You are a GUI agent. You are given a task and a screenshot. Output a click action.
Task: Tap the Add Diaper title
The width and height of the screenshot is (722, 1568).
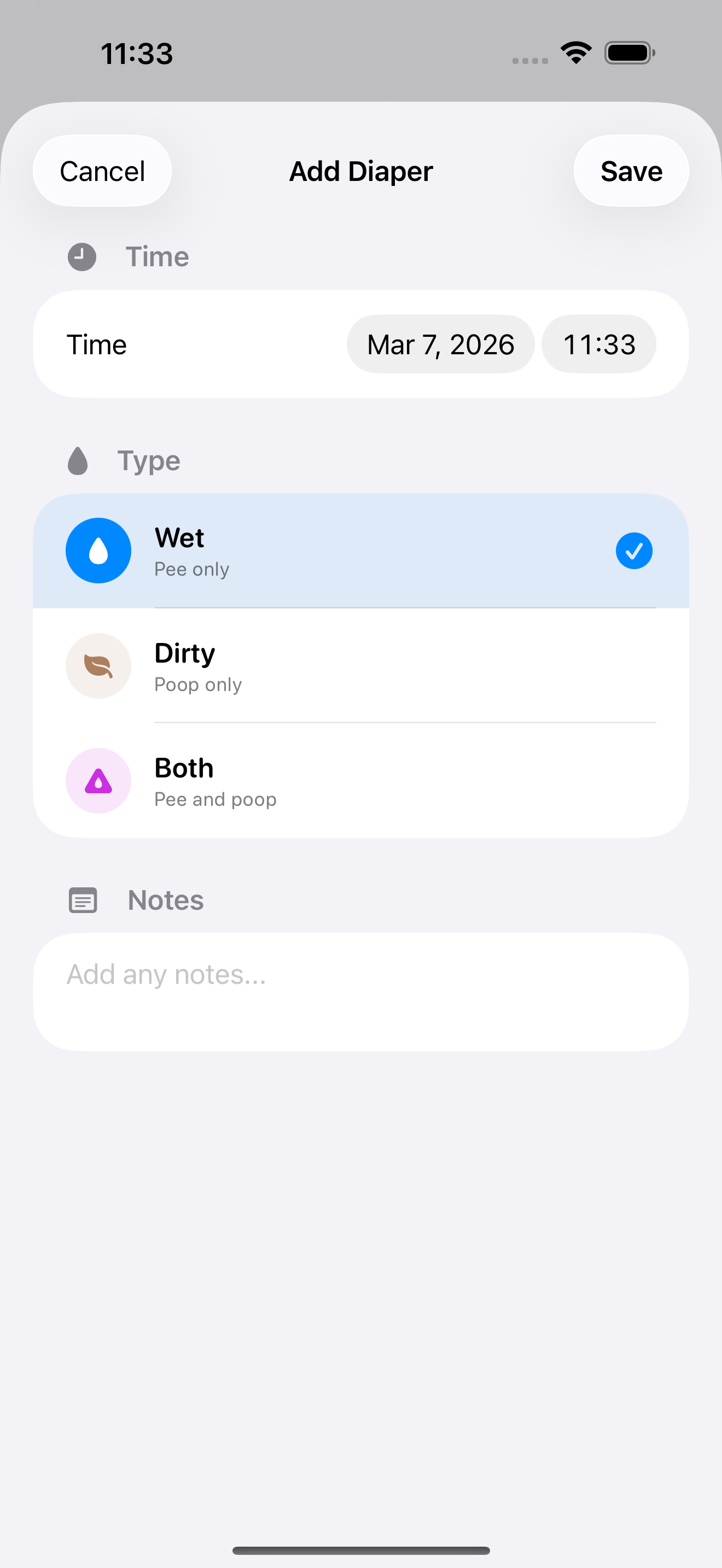(x=360, y=171)
